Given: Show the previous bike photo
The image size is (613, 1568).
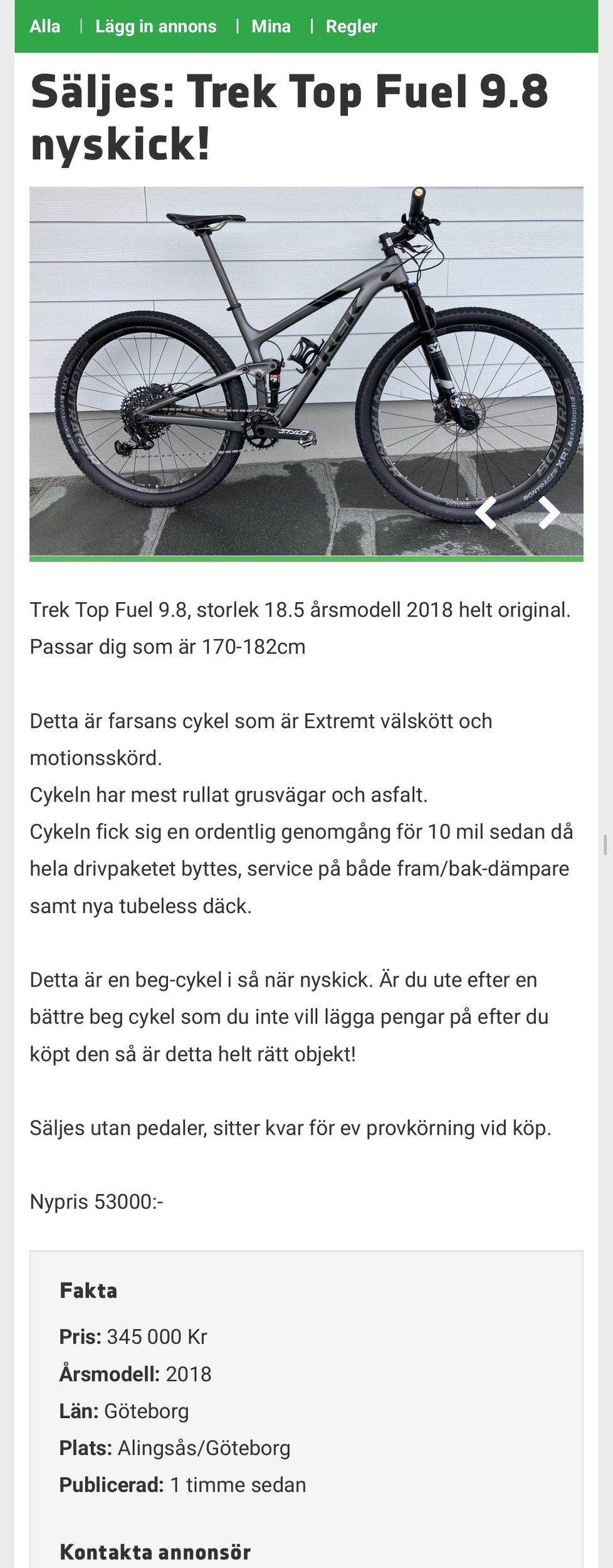Looking at the screenshot, I should 486,512.
